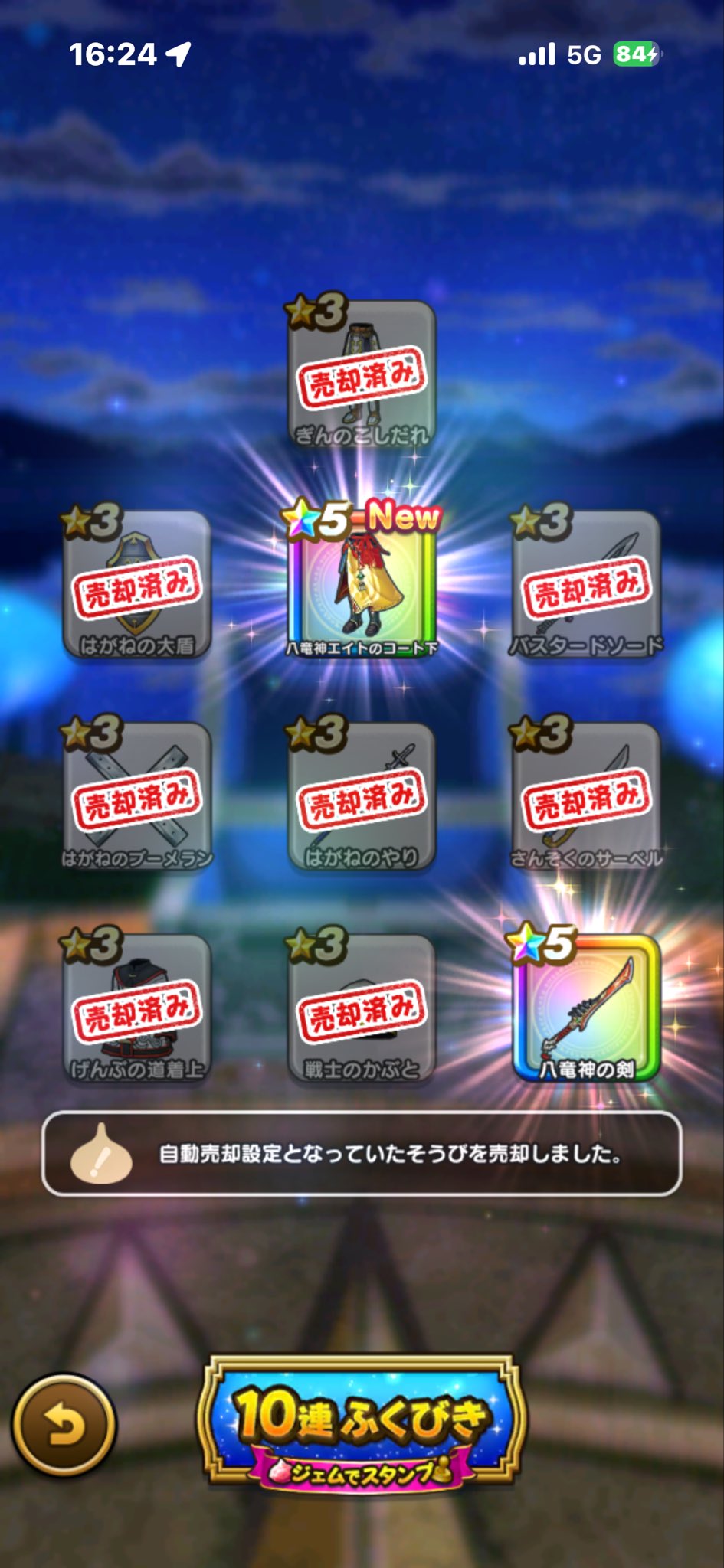View the sold はがねのブーメラン item
The image size is (724, 1568).
click(x=136, y=796)
